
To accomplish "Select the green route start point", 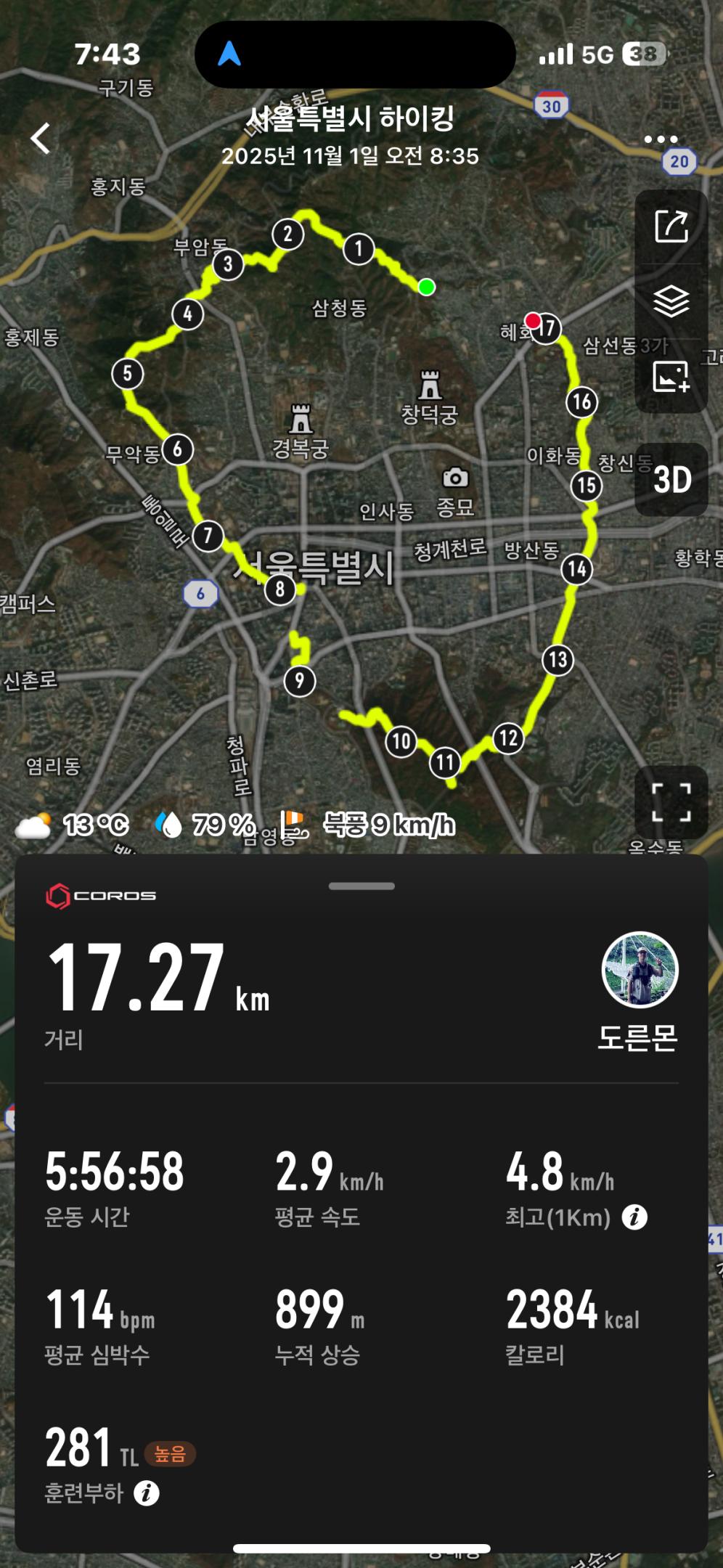I will 426,287.
